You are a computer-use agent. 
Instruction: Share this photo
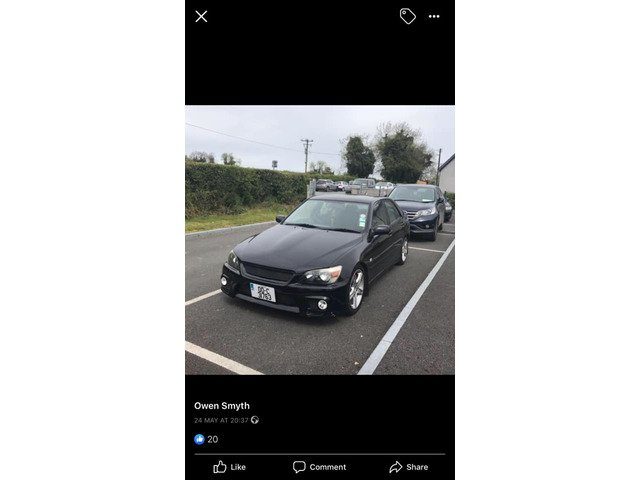[408, 467]
